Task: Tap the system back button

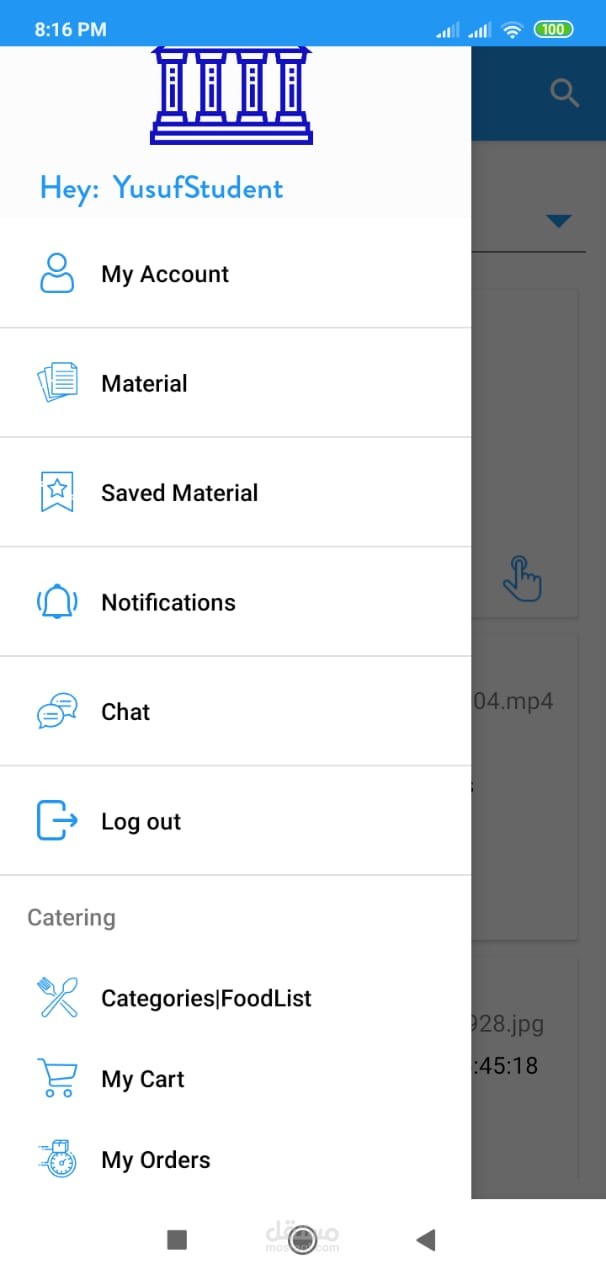Action: [x=426, y=1240]
